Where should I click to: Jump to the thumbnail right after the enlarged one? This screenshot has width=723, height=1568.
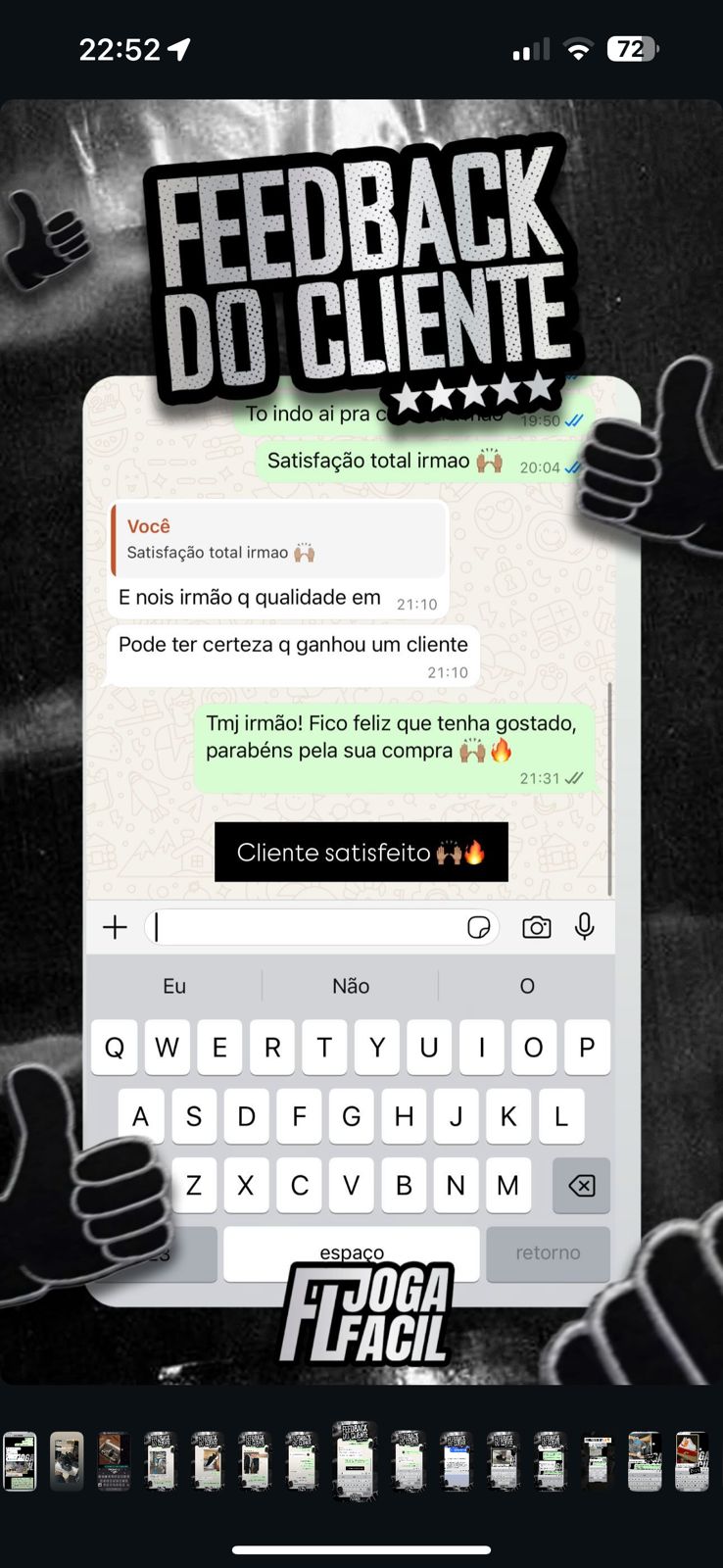(x=409, y=1461)
